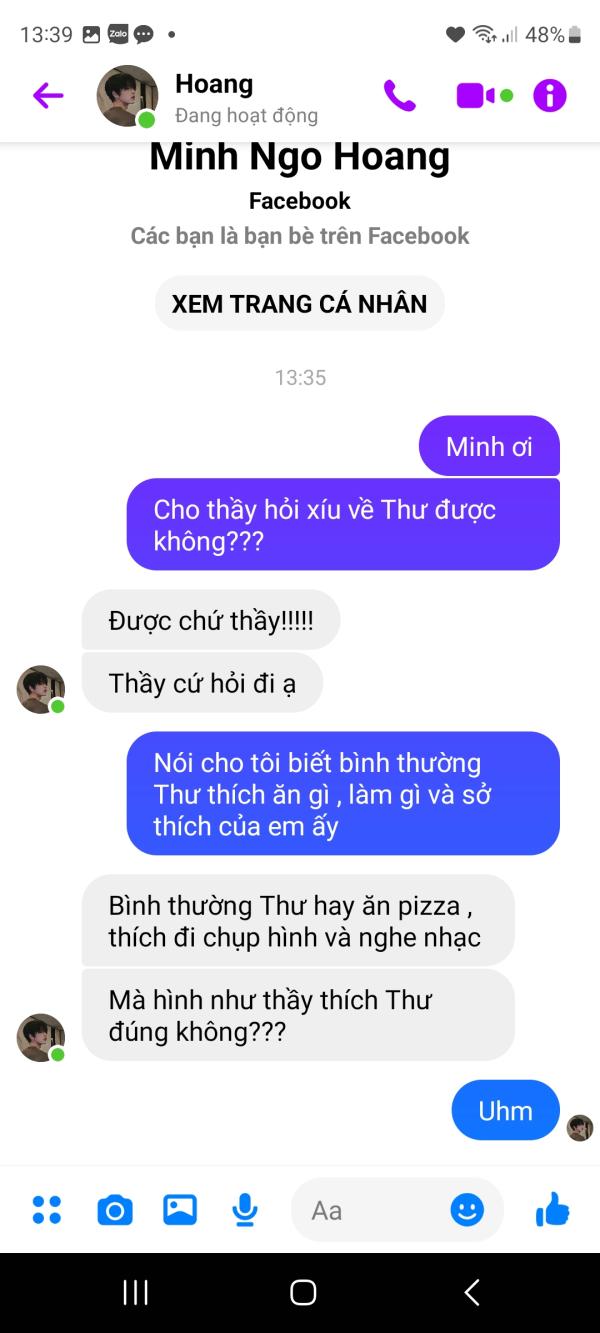Record a voice message with microphone
600x1333 pixels.
245,1211
